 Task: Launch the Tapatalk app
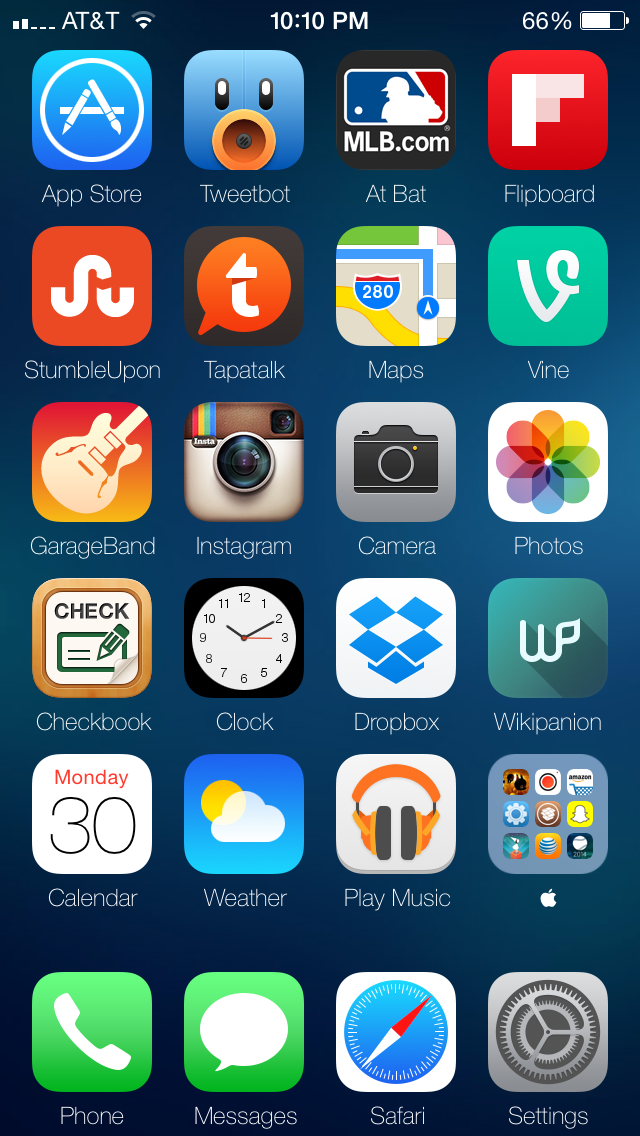(244, 286)
